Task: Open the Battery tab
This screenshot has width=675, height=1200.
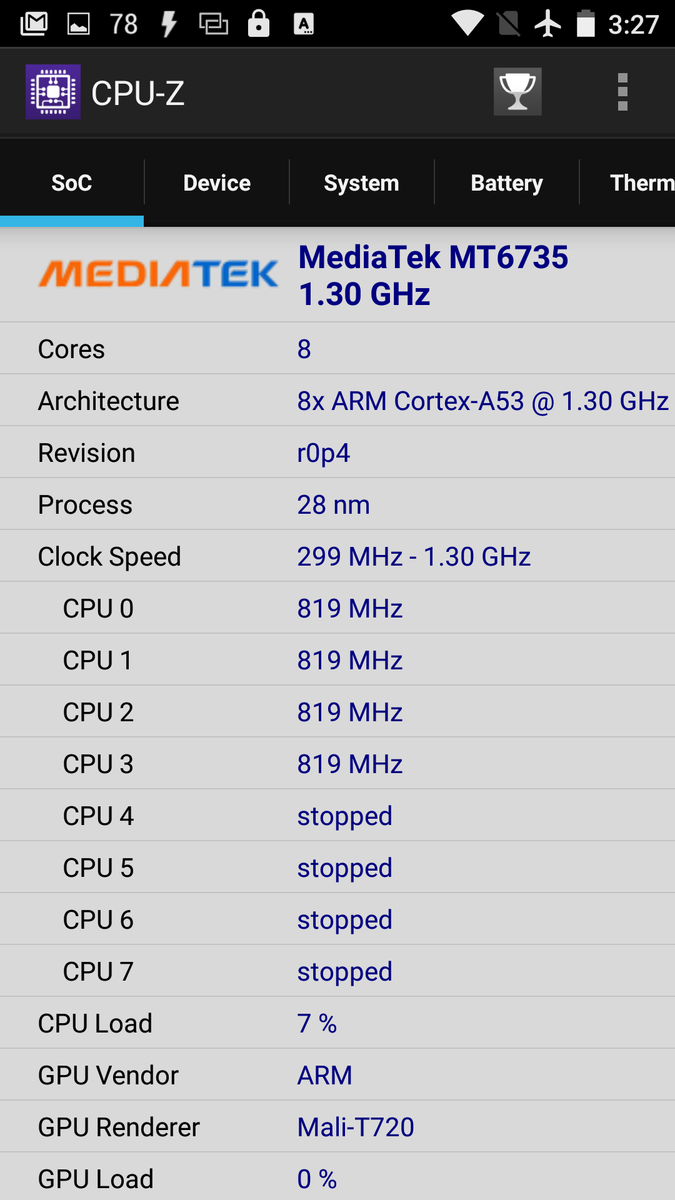Action: tap(507, 183)
